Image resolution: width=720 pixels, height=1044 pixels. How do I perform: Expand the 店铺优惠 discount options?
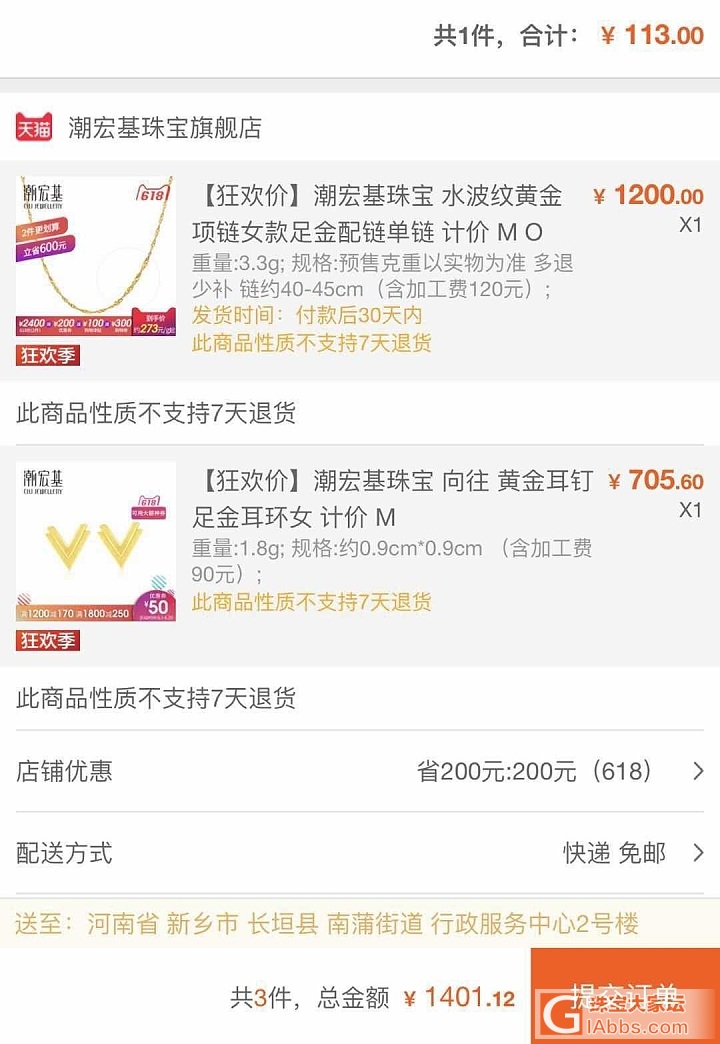[360, 771]
